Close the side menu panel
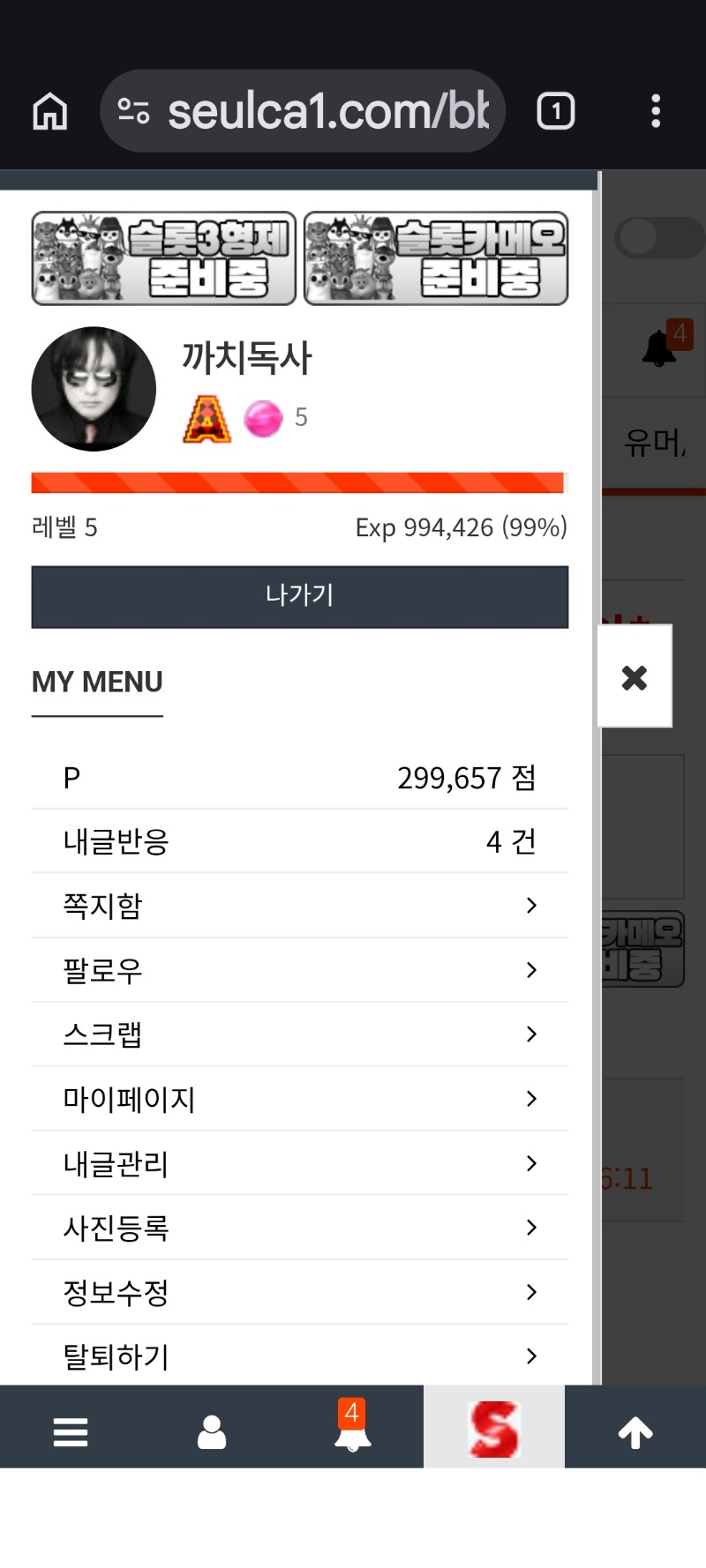 (634, 676)
